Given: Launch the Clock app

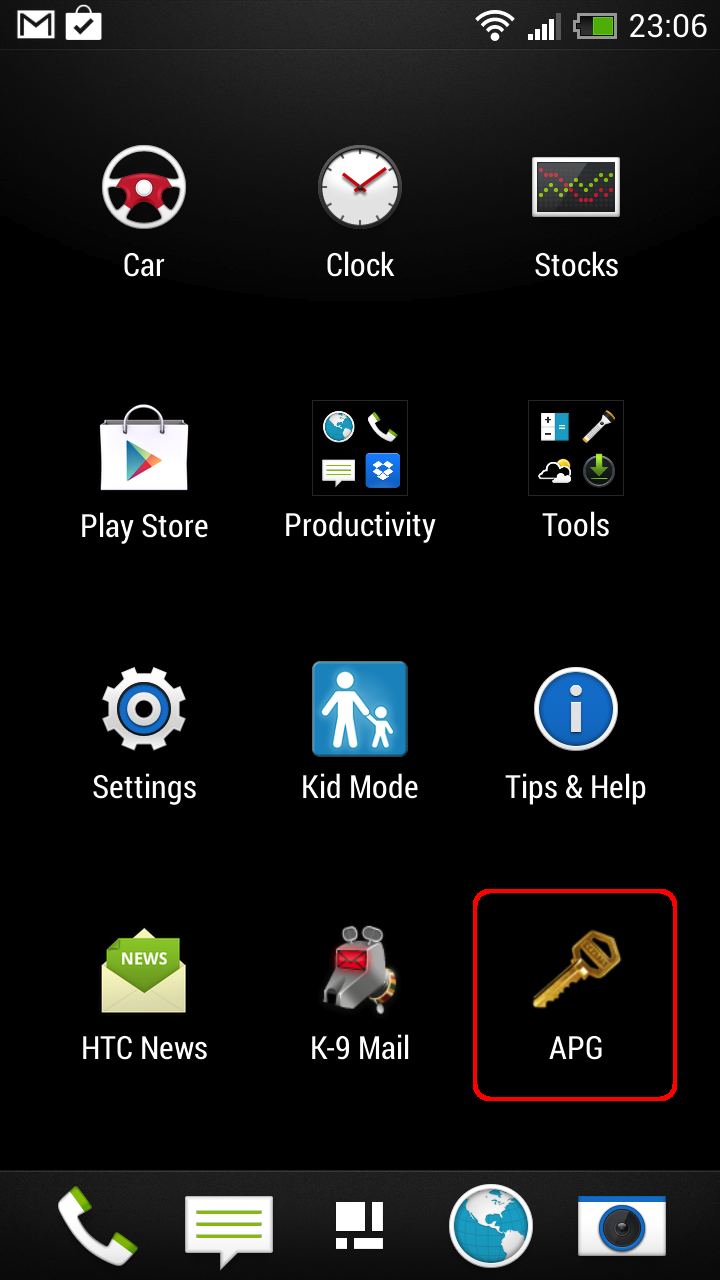Looking at the screenshot, I should tap(360, 212).
